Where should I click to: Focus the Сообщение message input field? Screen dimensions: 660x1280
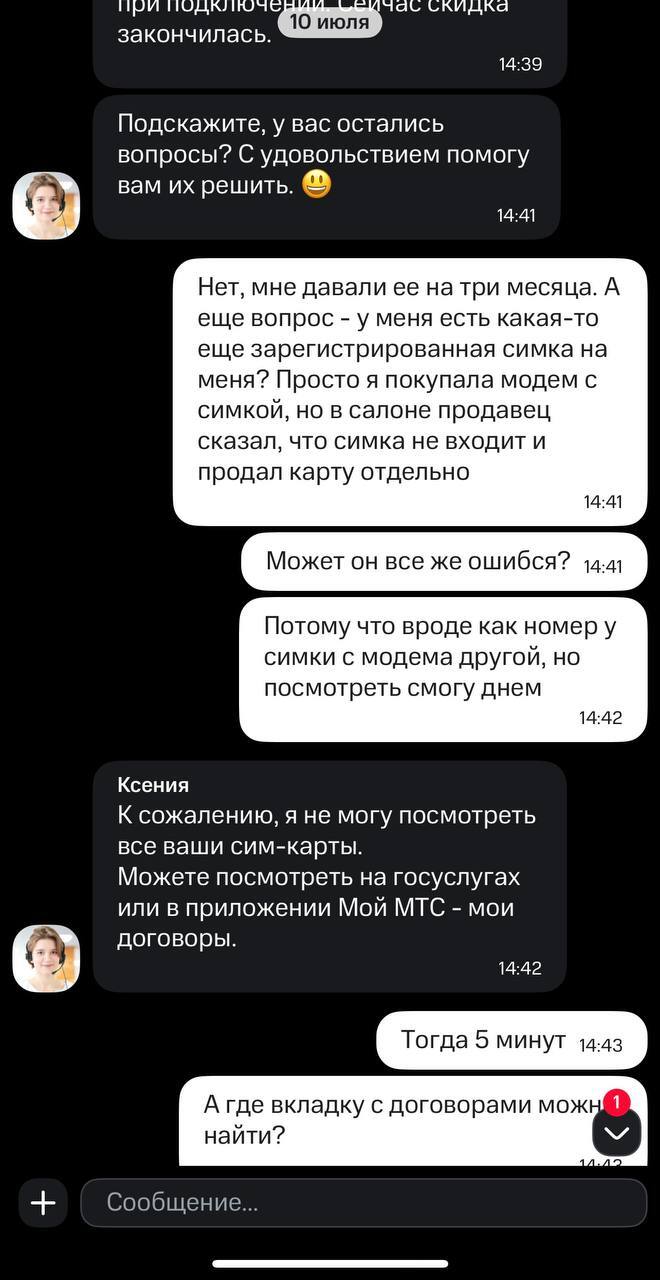pos(363,1202)
